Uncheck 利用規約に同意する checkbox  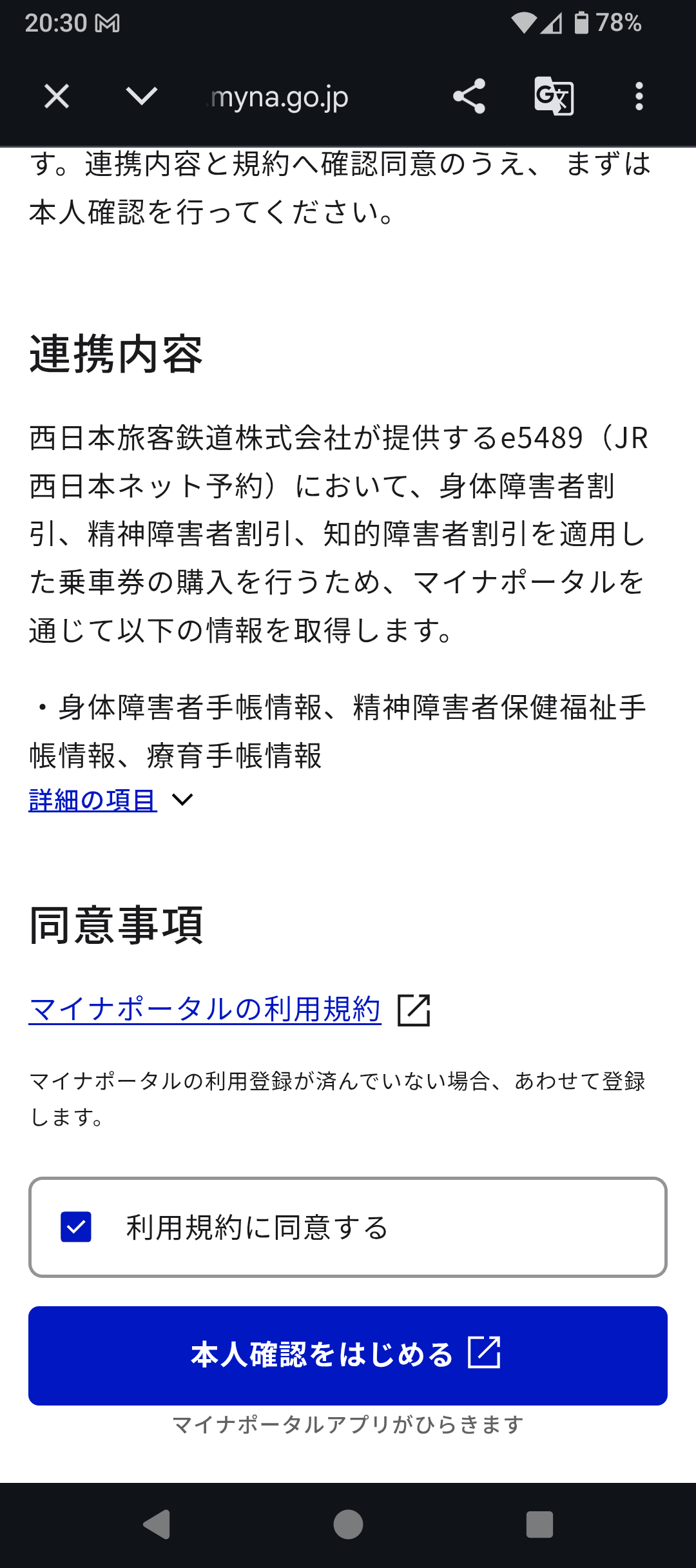tap(76, 1227)
